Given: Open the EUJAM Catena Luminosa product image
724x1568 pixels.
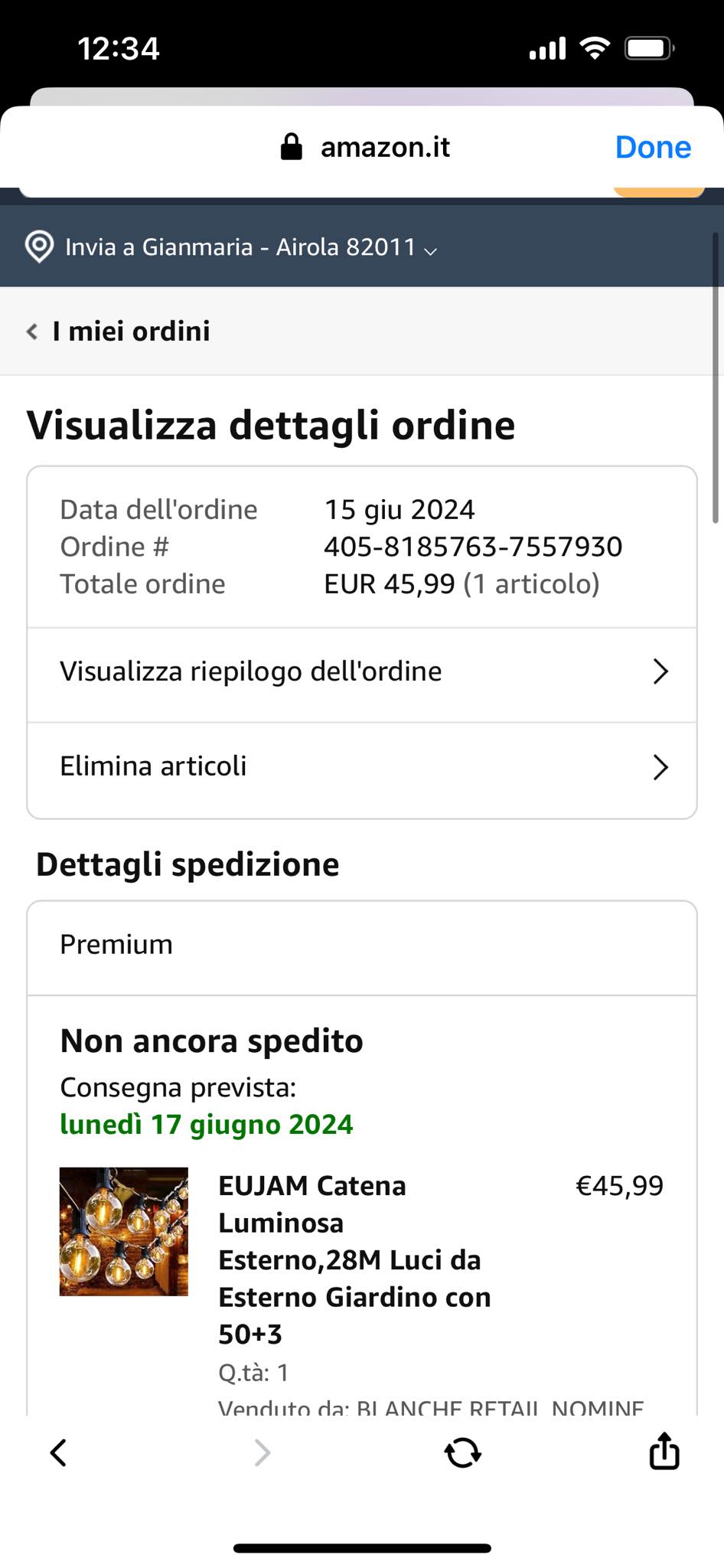Looking at the screenshot, I should (124, 1231).
